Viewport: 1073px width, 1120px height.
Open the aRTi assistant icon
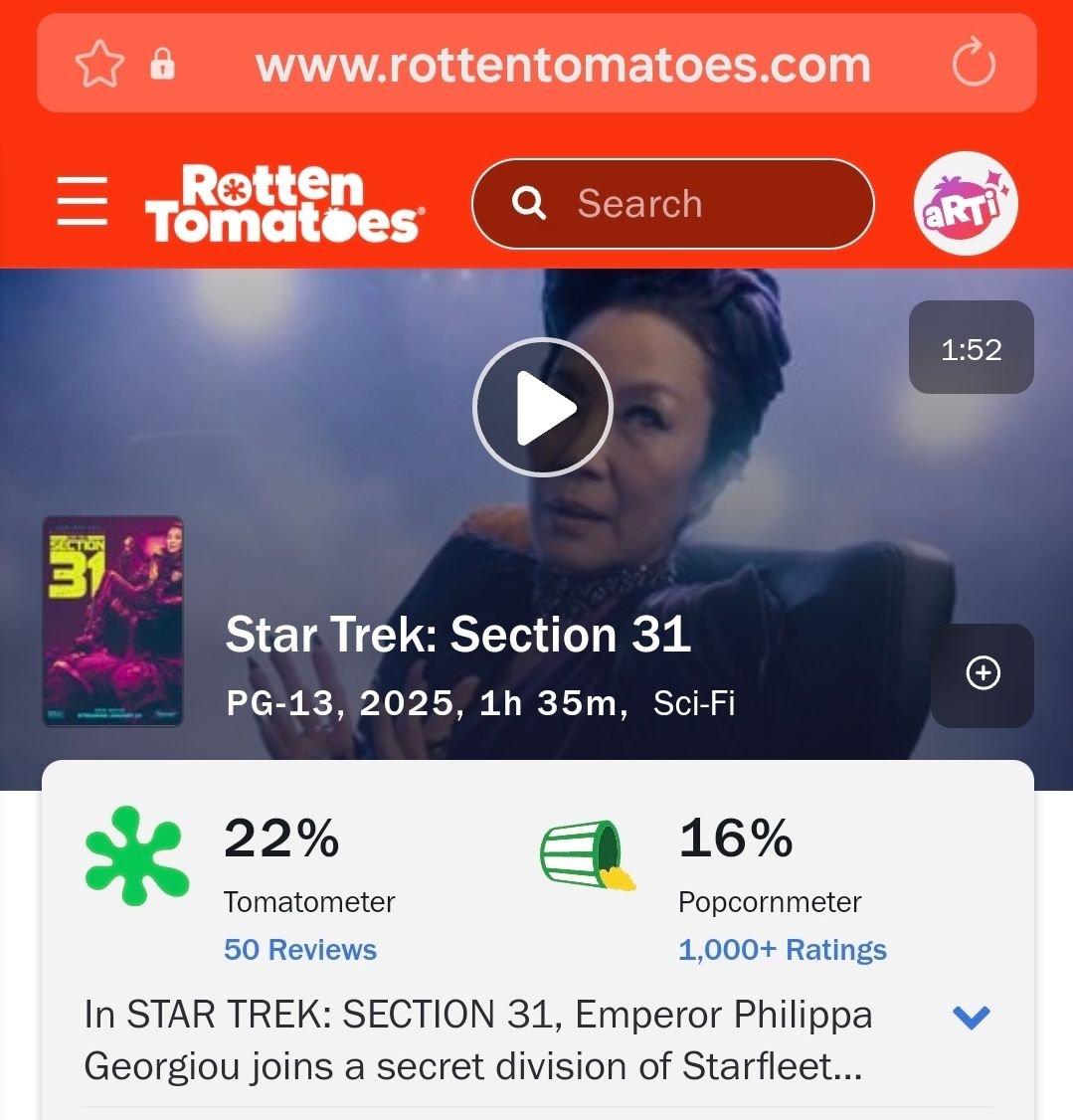pyautogui.click(x=965, y=204)
